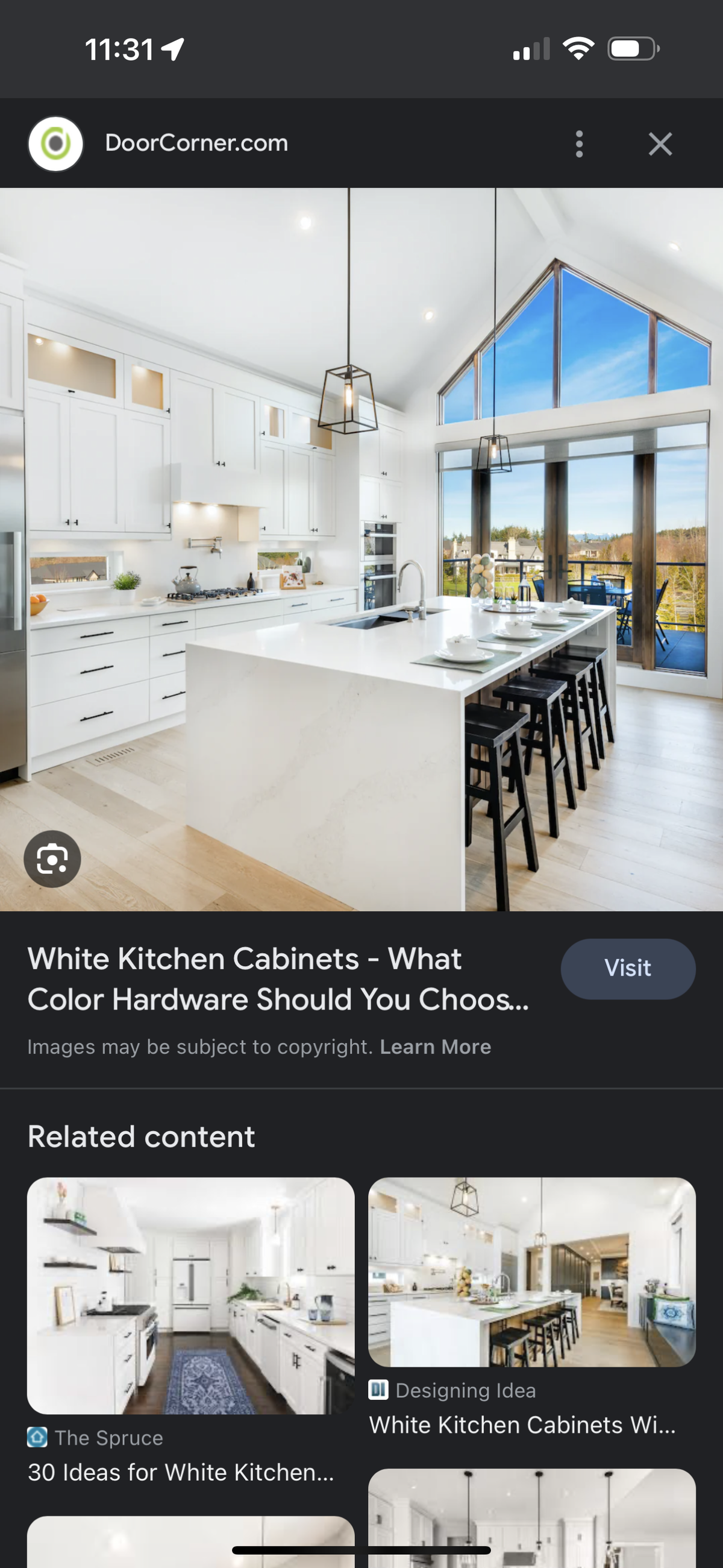Screen dimensions: 723x1568
Task: Search the image with Google Lens
Action: [x=52, y=859]
